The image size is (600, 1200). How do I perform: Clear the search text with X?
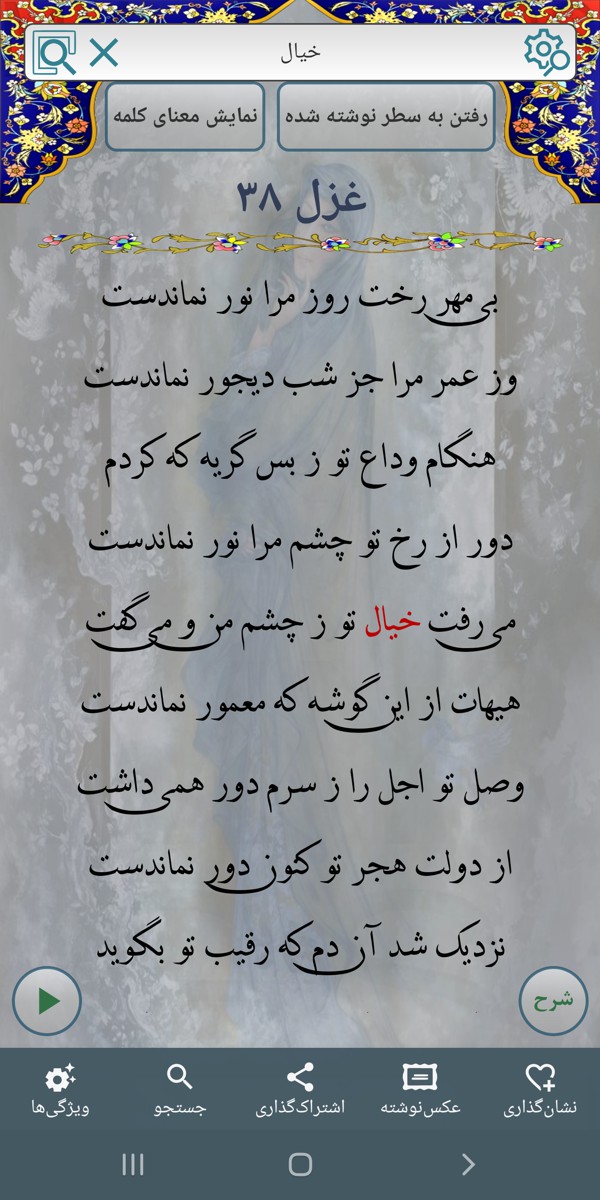coord(103,52)
